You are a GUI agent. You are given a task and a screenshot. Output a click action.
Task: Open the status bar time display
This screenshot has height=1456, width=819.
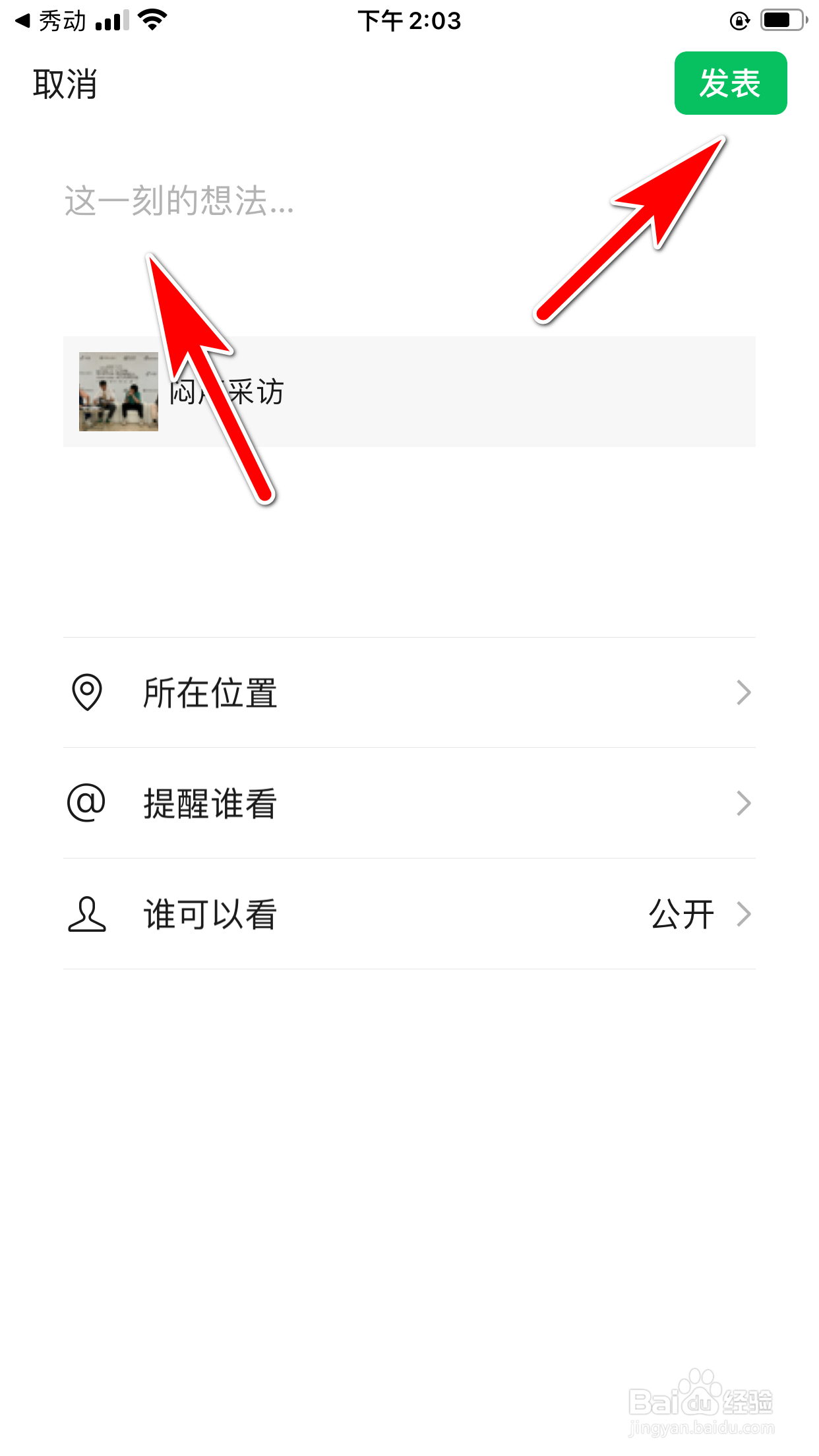point(409,20)
